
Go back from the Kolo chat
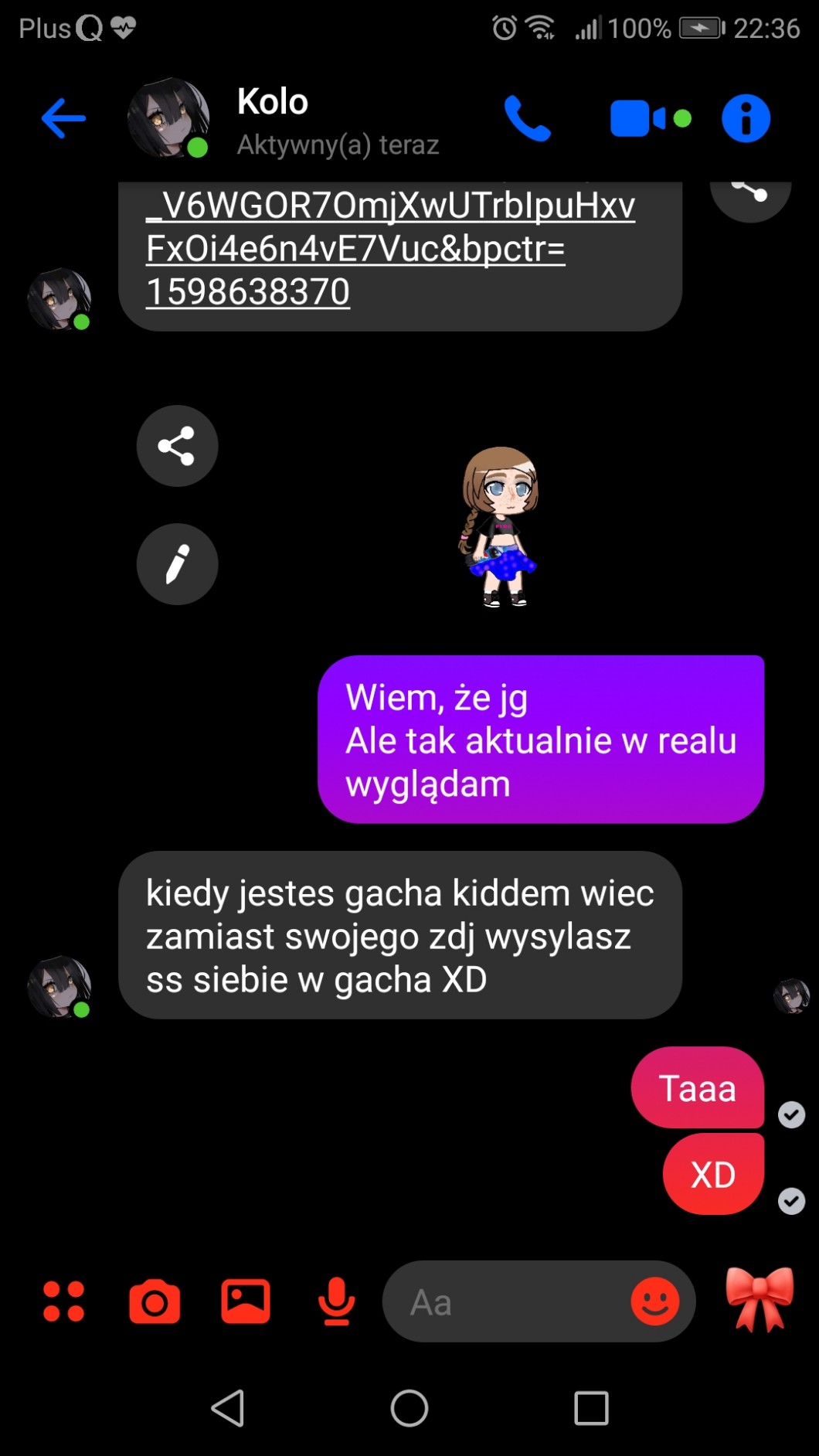pos(63,118)
